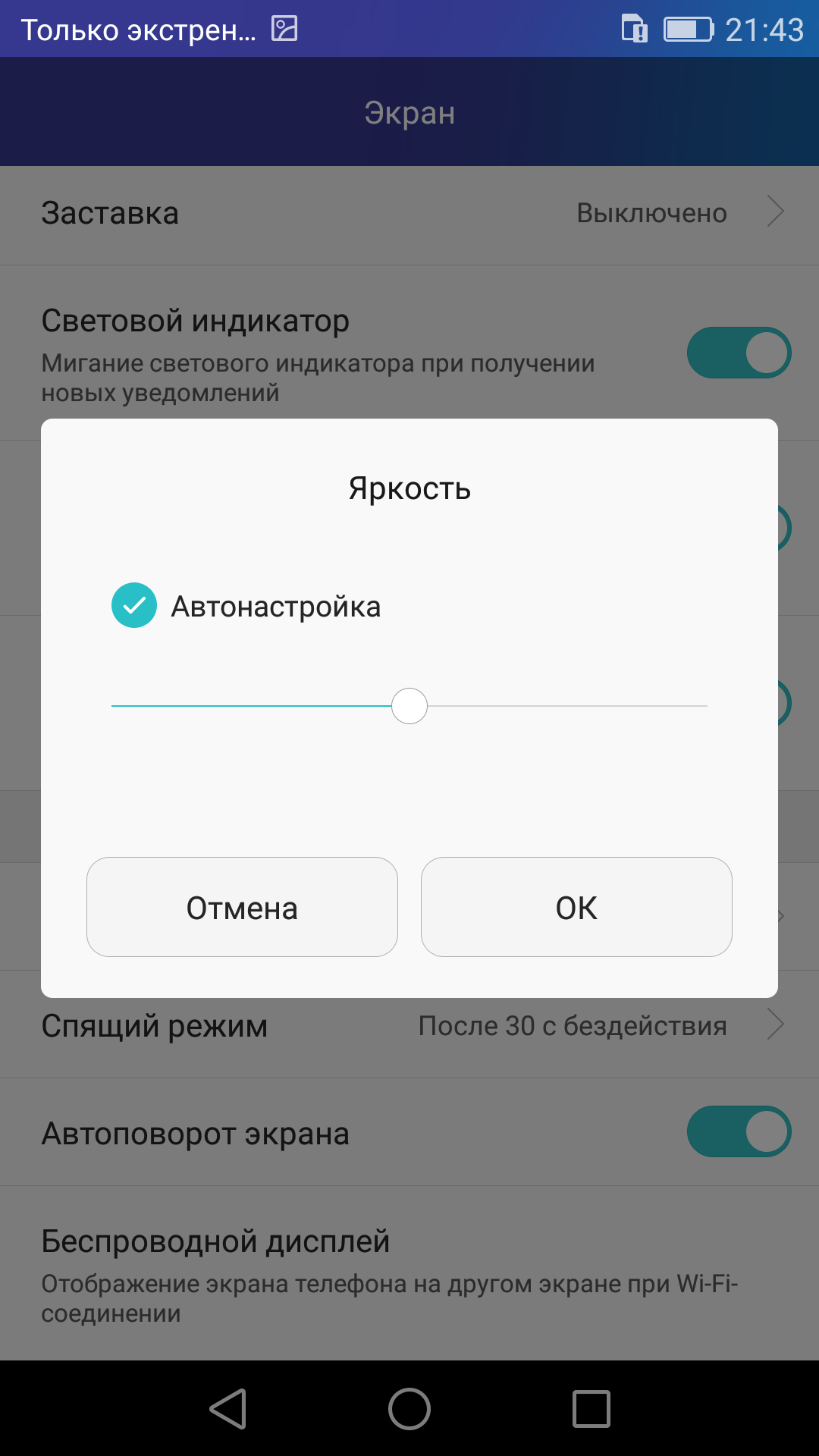Confirm brightness with OK
The width and height of the screenshot is (819, 1456).
(576, 907)
